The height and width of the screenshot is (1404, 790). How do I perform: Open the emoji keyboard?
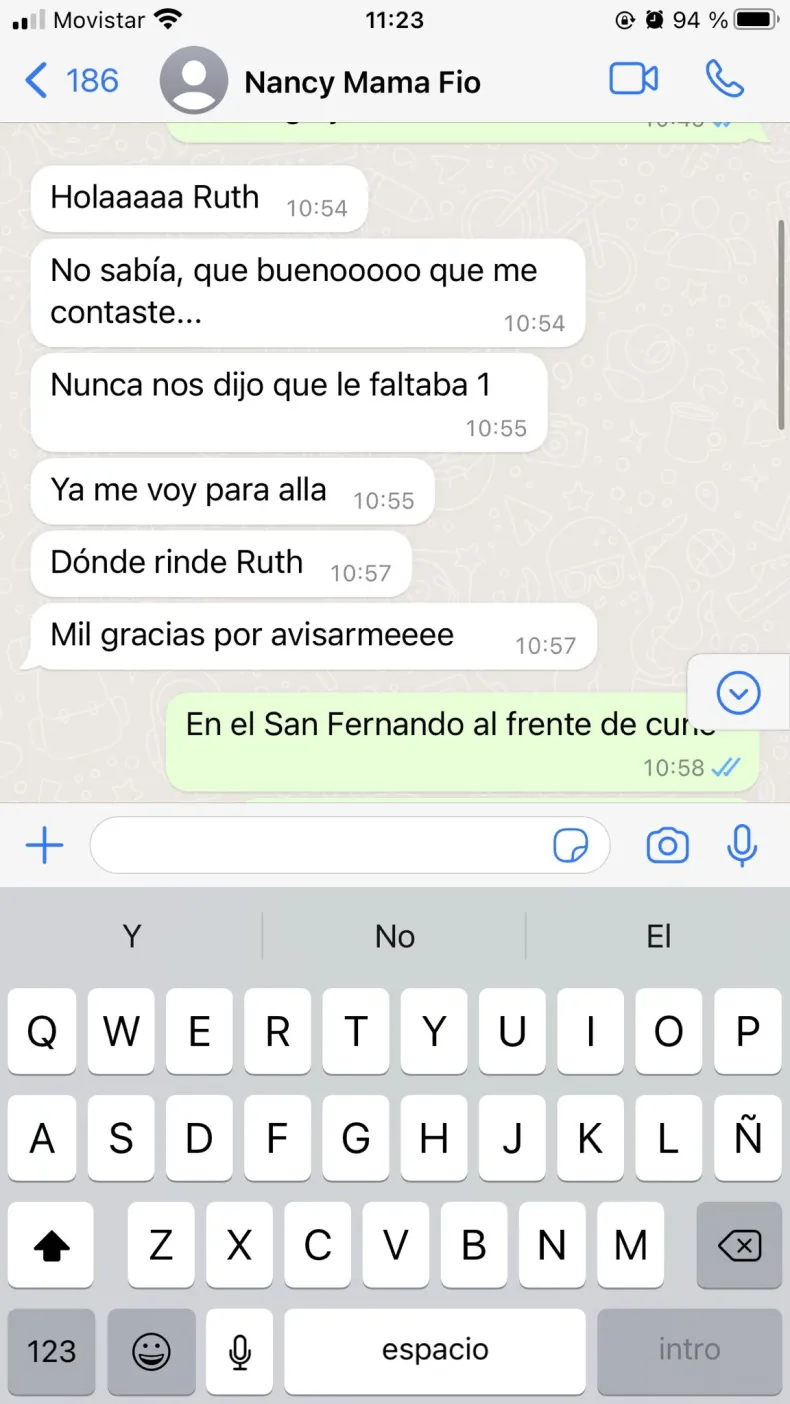(151, 1351)
